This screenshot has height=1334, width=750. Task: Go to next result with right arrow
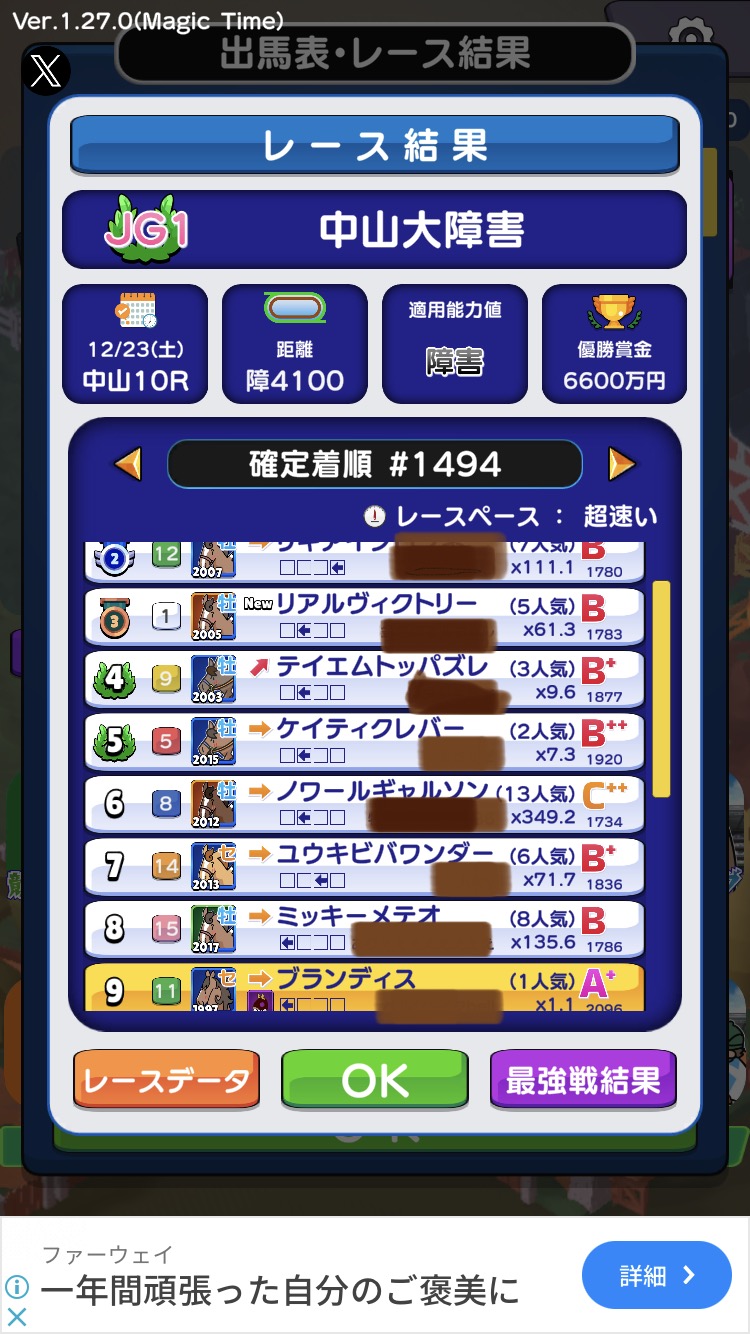point(621,464)
